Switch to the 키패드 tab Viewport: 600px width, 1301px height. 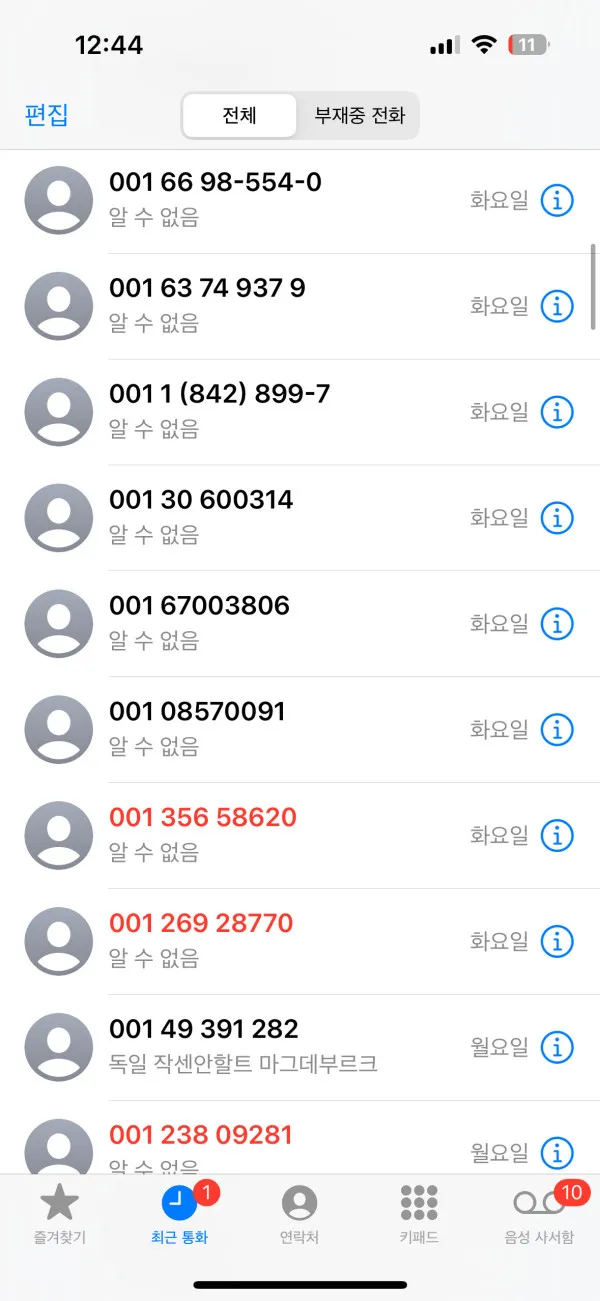tap(419, 1215)
